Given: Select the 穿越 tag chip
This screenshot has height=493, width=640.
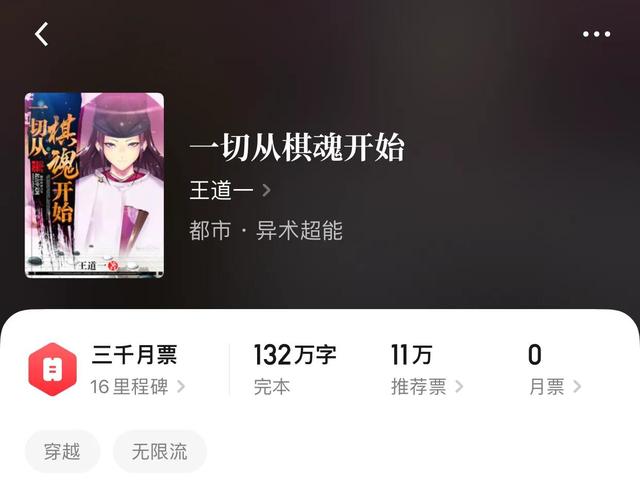Looking at the screenshot, I should pyautogui.click(x=63, y=451).
